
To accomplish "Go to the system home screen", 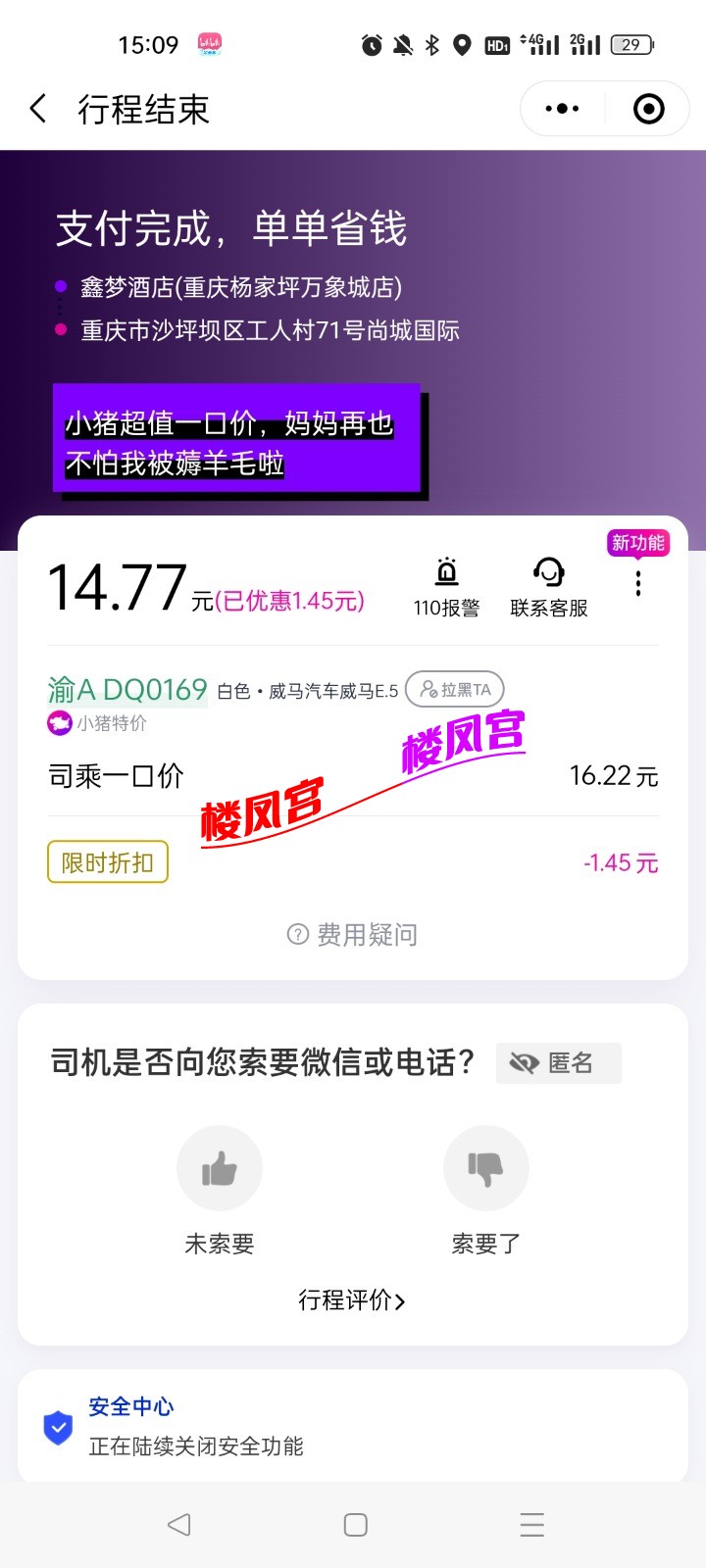I will pyautogui.click(x=355, y=1525).
